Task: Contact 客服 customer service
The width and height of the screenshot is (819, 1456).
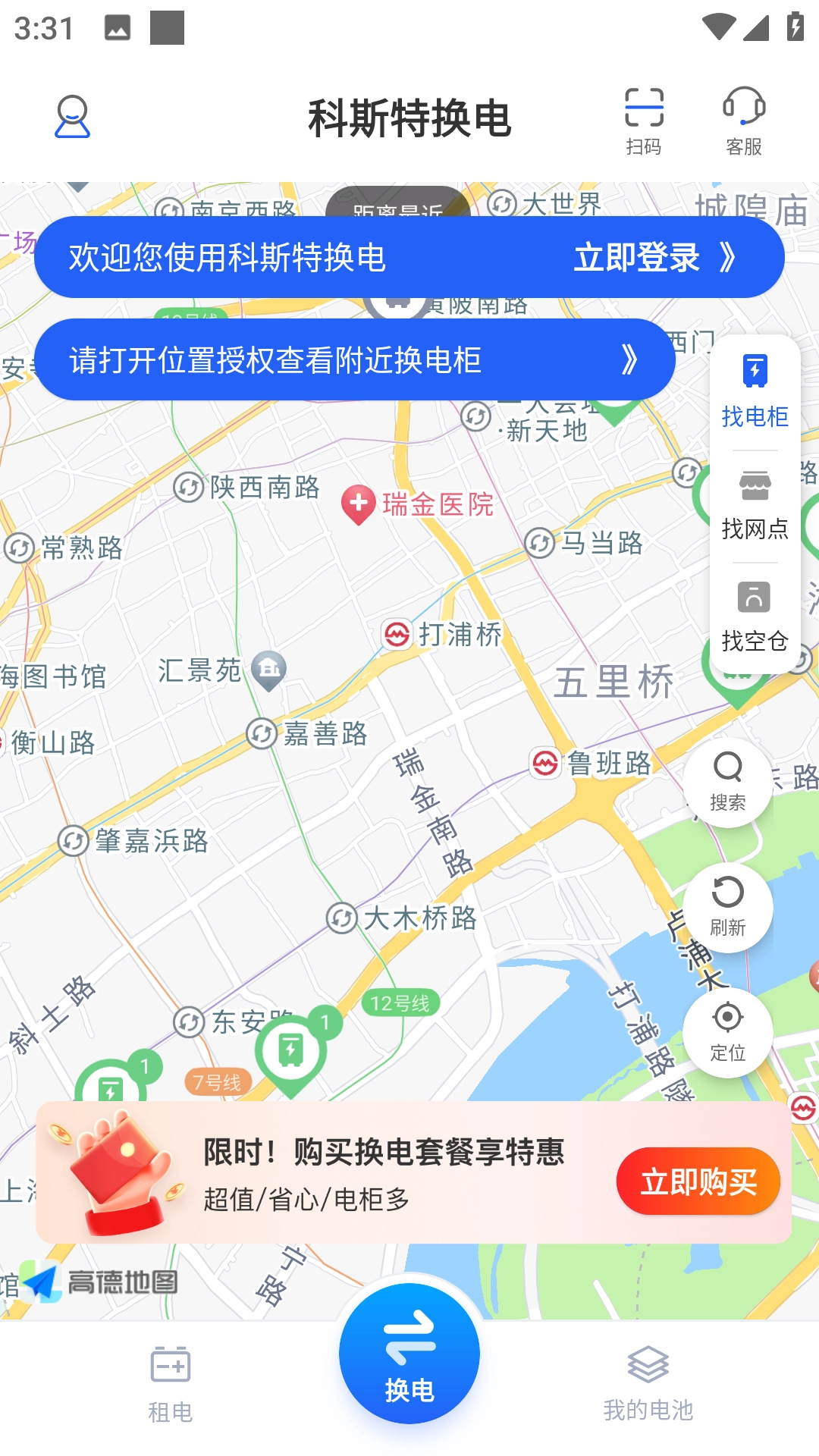Action: tap(743, 121)
